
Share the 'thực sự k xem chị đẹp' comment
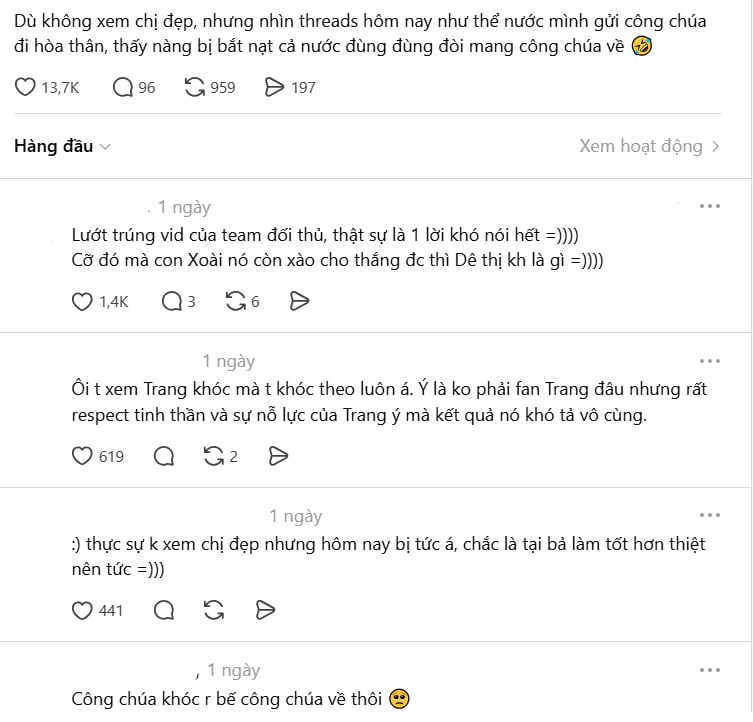tap(265, 610)
